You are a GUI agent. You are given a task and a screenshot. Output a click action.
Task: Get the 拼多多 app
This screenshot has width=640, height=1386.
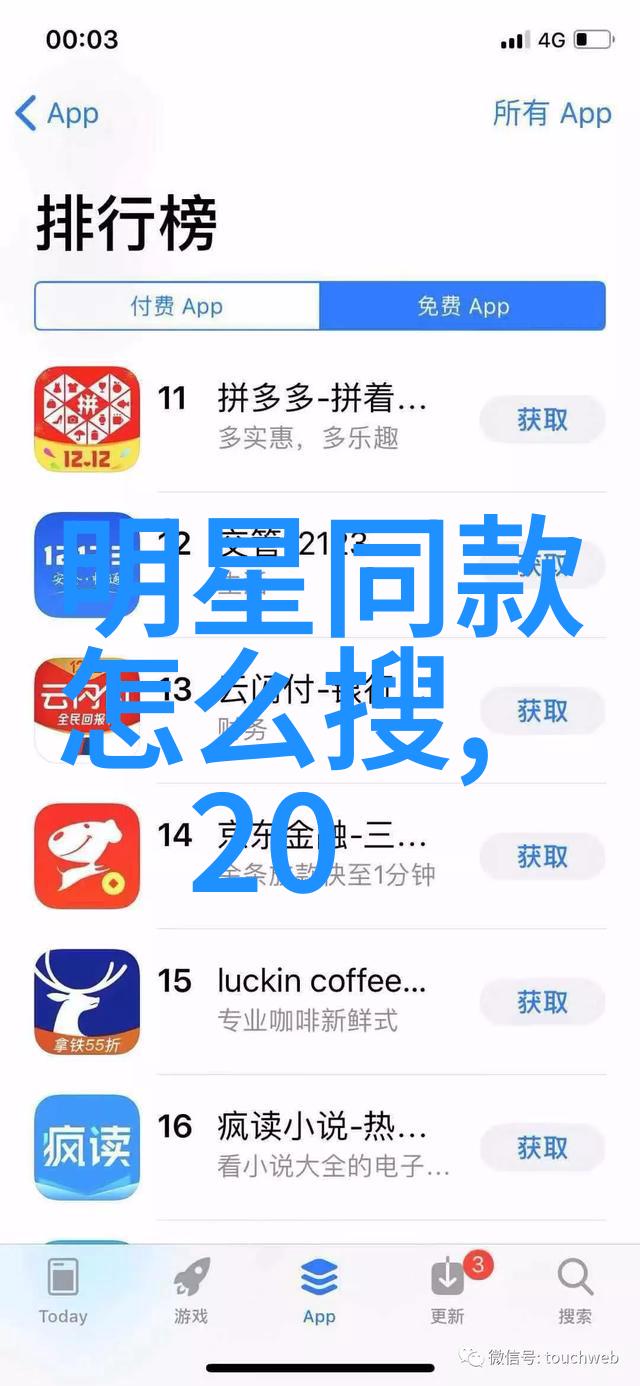tap(543, 420)
